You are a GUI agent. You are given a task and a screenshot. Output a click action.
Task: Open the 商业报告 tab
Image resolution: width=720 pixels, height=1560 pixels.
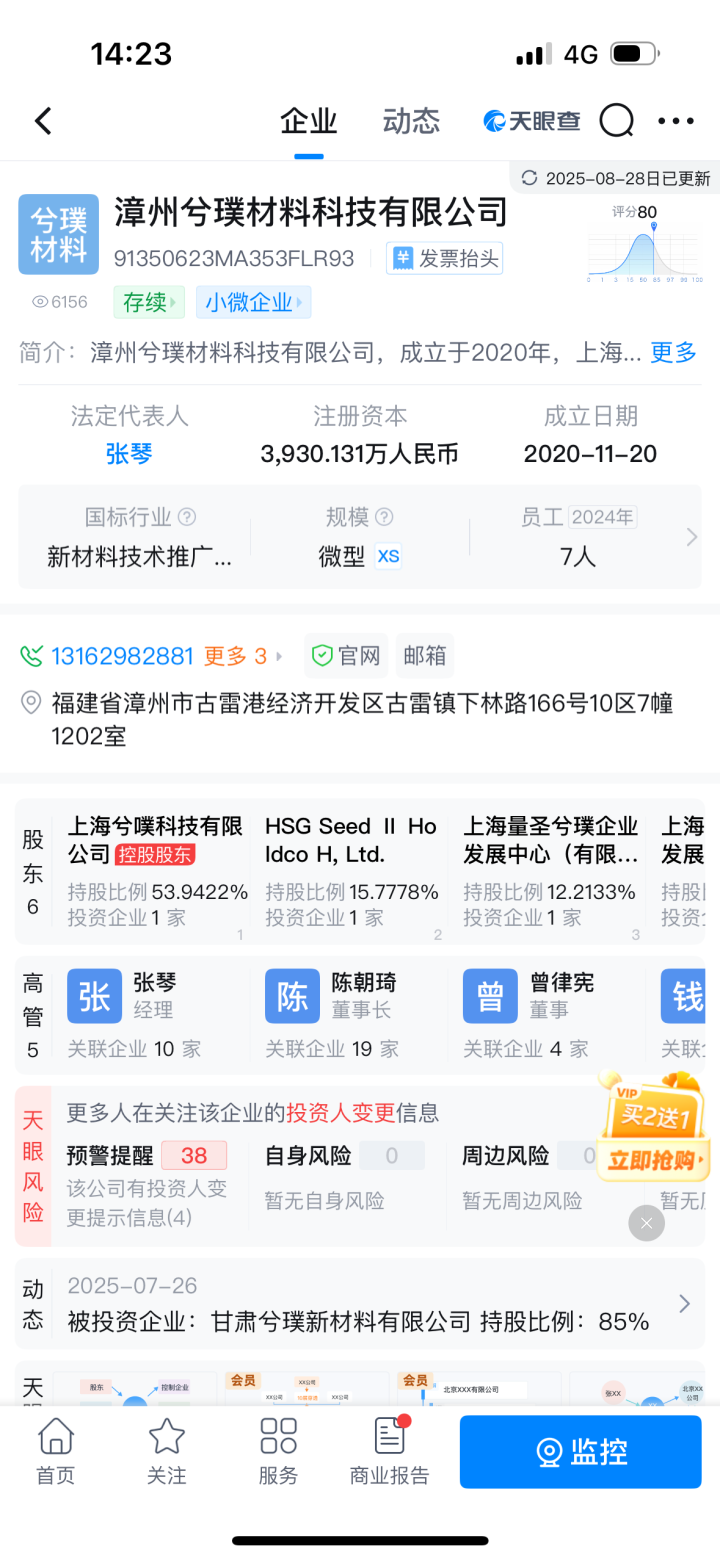(x=389, y=1451)
